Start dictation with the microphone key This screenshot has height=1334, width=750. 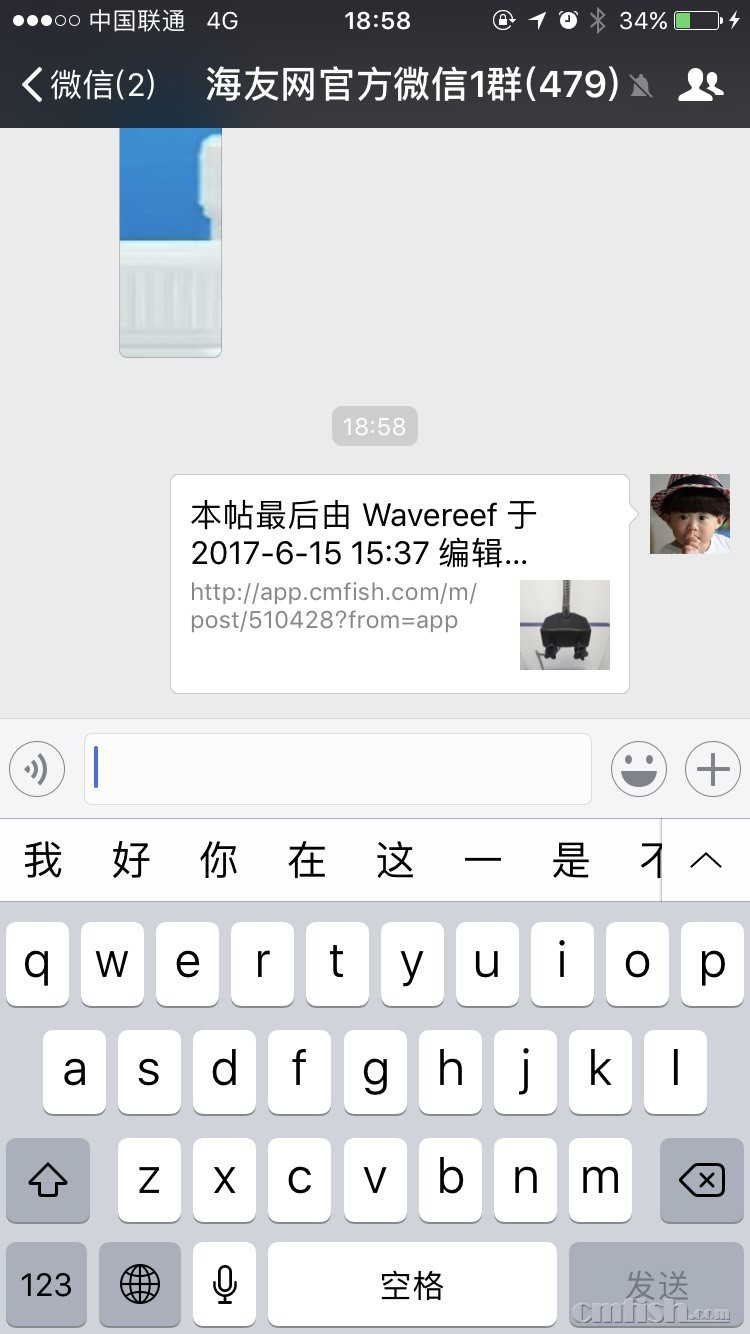click(225, 1285)
